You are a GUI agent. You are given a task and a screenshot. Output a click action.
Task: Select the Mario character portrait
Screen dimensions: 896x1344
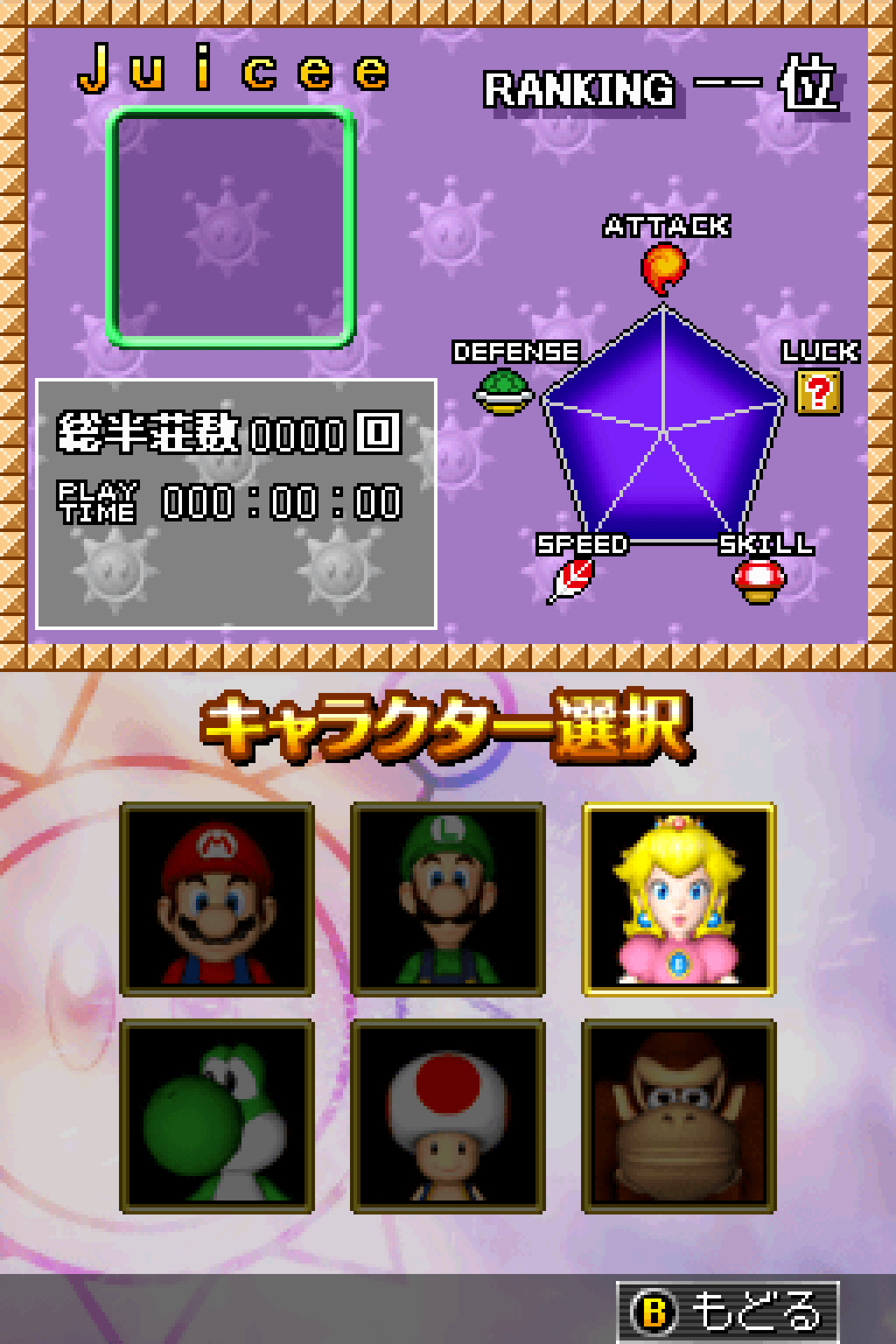tap(217, 899)
